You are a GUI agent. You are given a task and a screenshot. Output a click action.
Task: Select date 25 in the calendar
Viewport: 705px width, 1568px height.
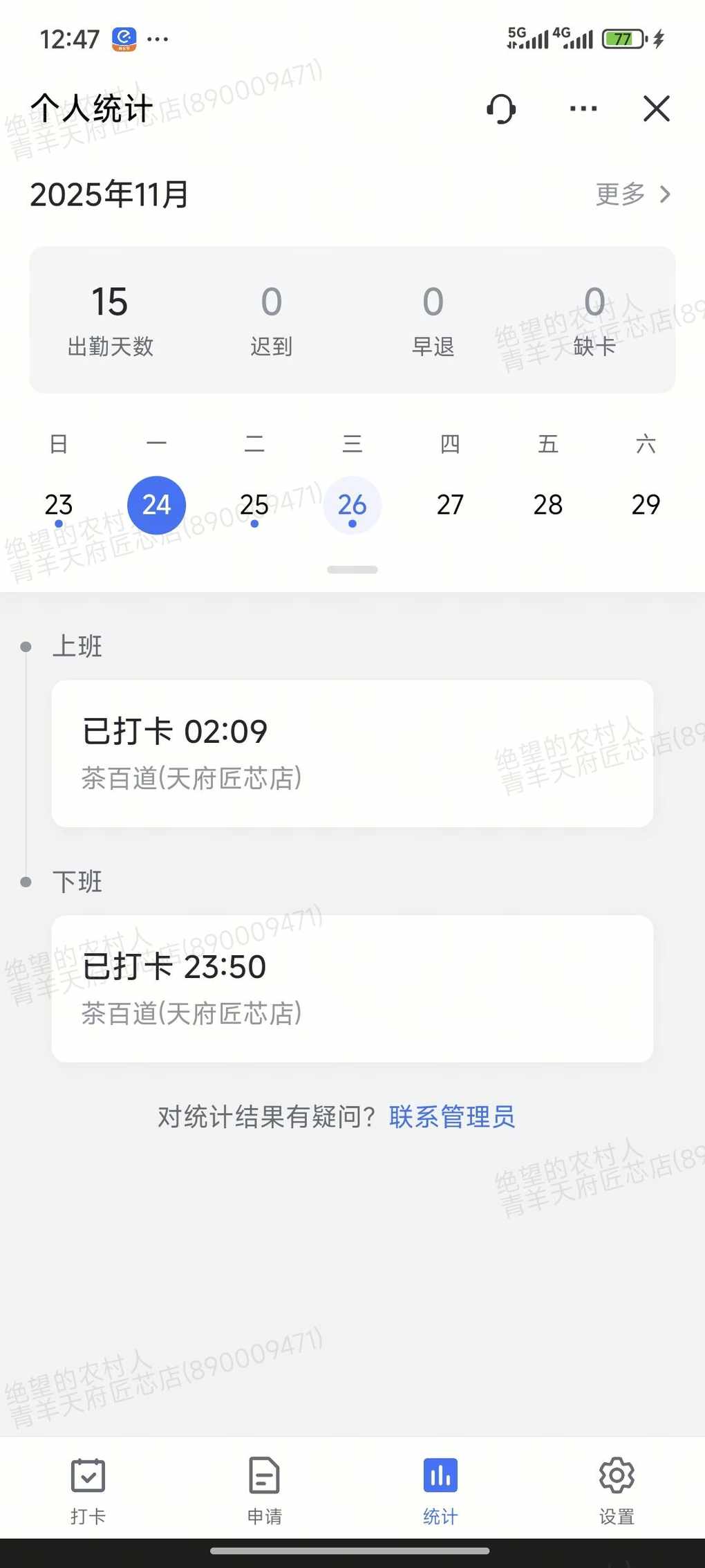254,505
